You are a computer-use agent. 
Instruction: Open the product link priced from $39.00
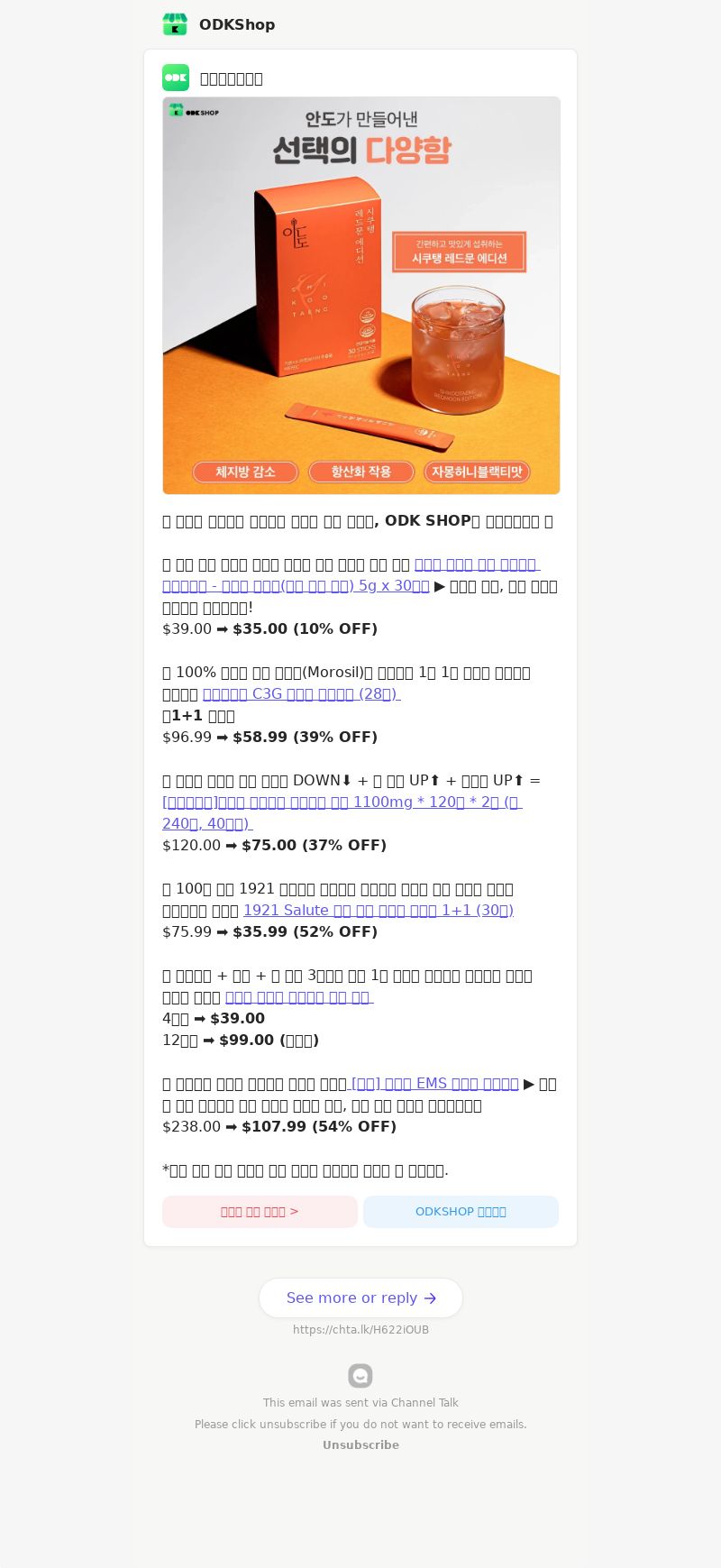(298, 997)
